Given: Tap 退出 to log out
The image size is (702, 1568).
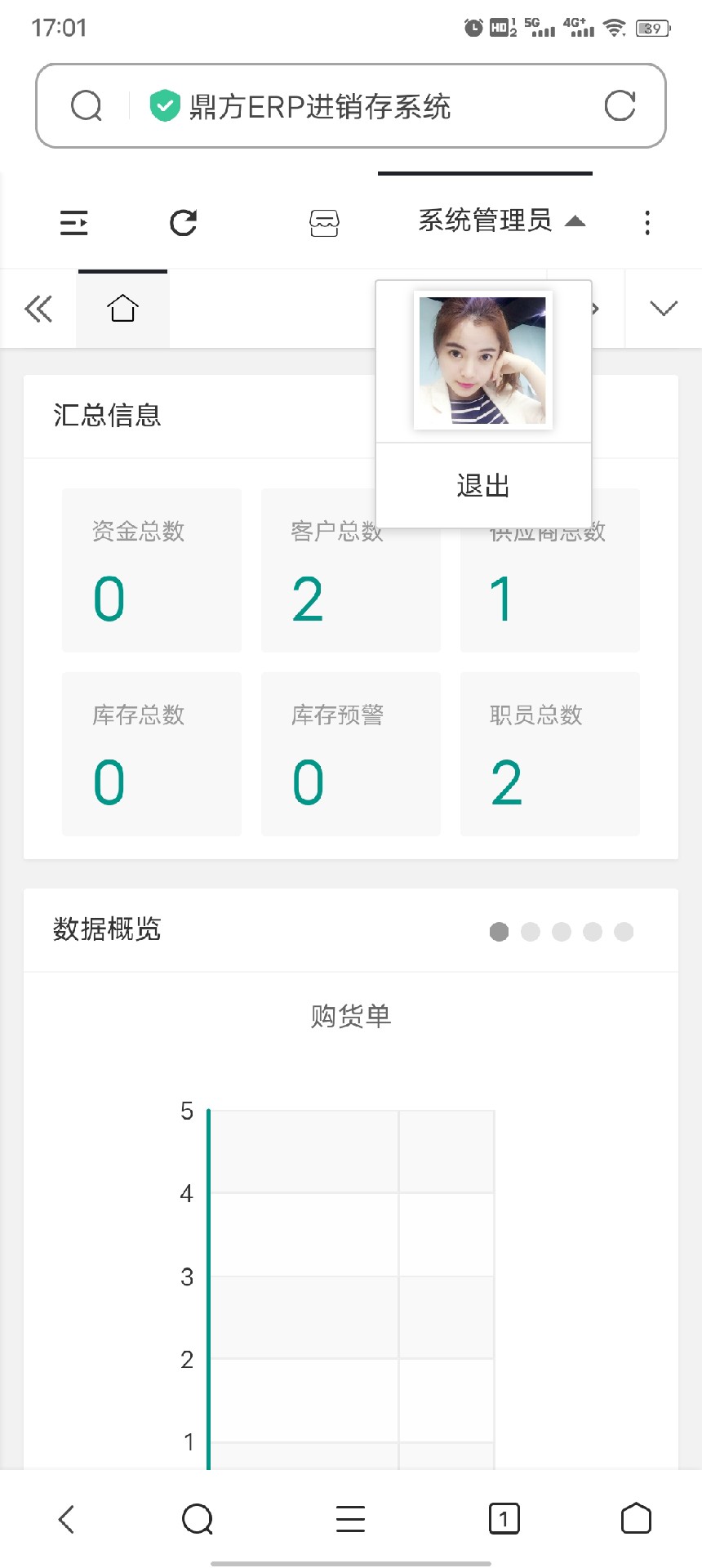Looking at the screenshot, I should 483,486.
